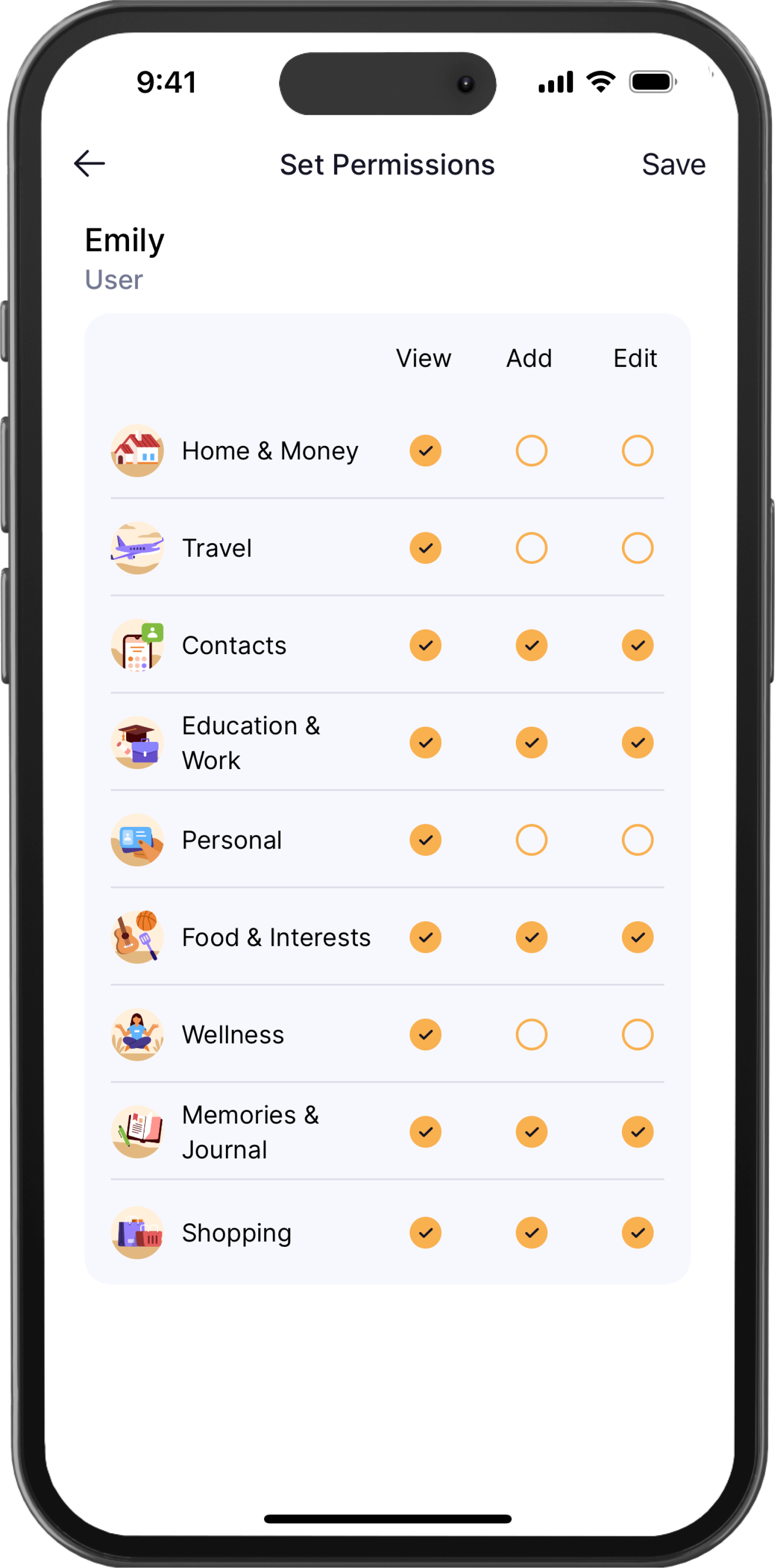Disable View permission for Shopping
The height and width of the screenshot is (1568, 775).
pyautogui.click(x=425, y=1233)
